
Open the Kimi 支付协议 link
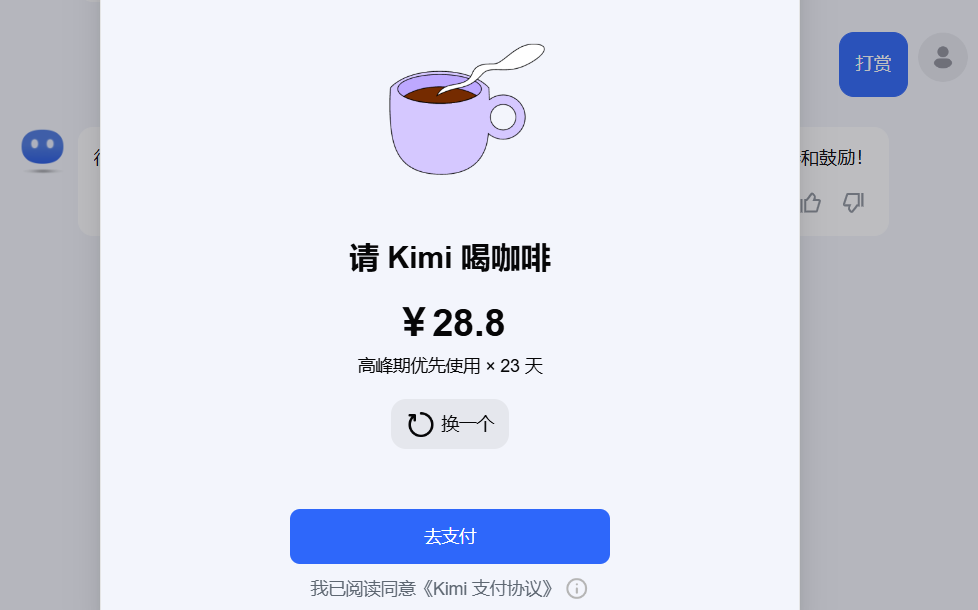[488, 589]
